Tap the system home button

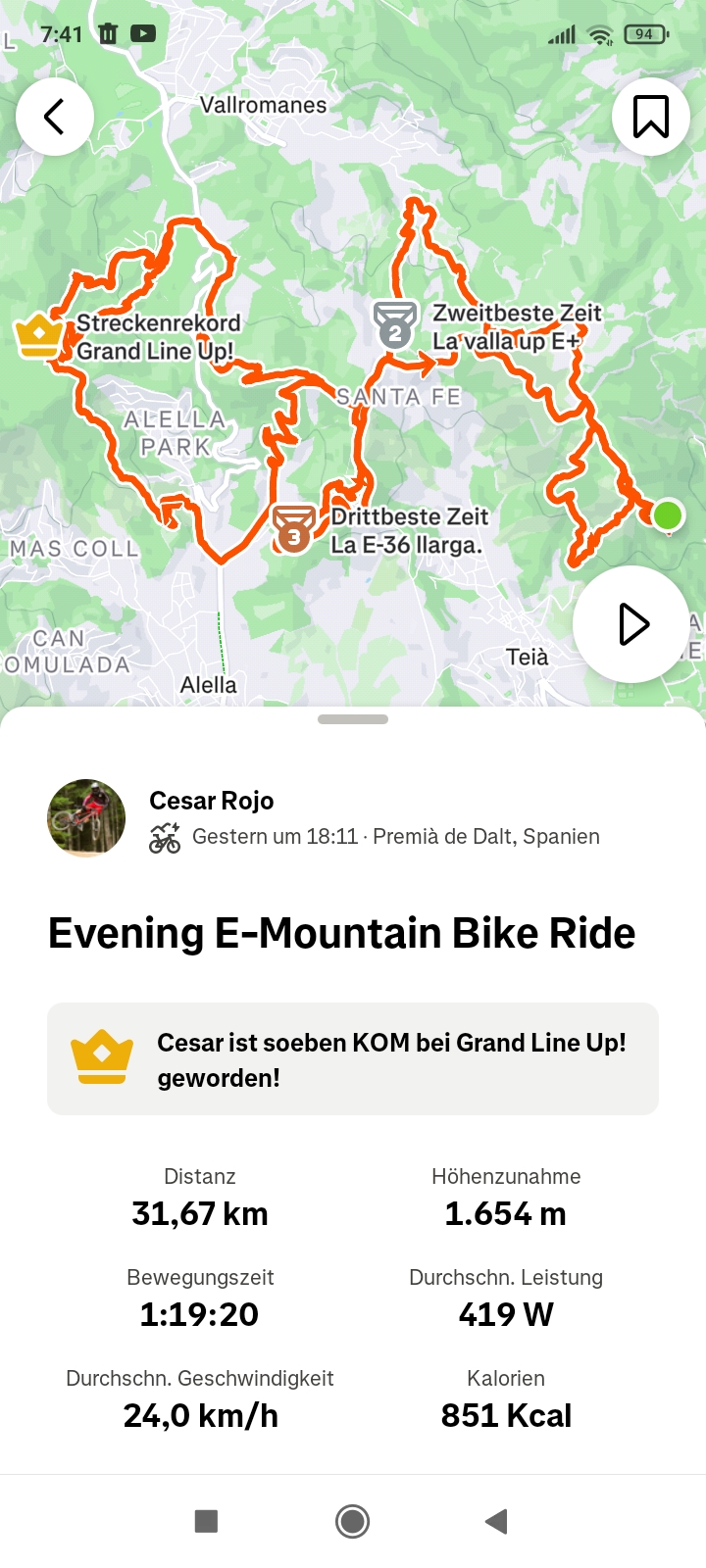coord(352,1521)
